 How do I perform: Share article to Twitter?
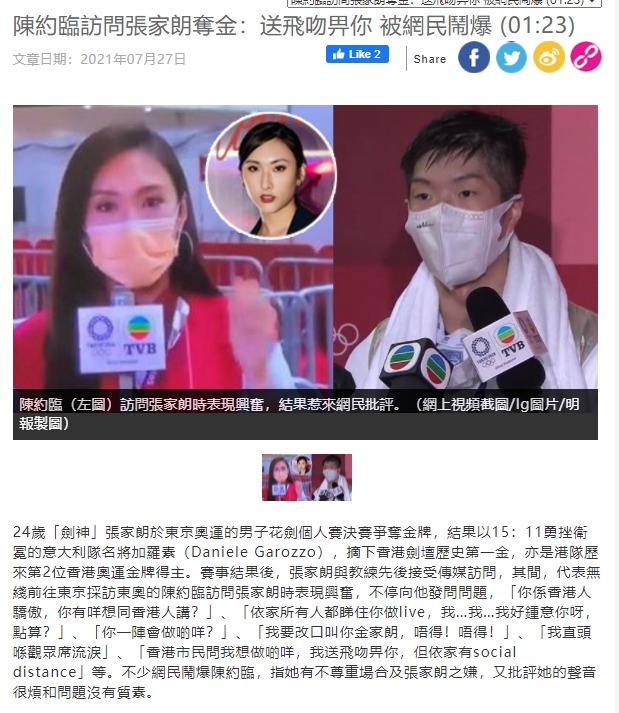(x=511, y=58)
